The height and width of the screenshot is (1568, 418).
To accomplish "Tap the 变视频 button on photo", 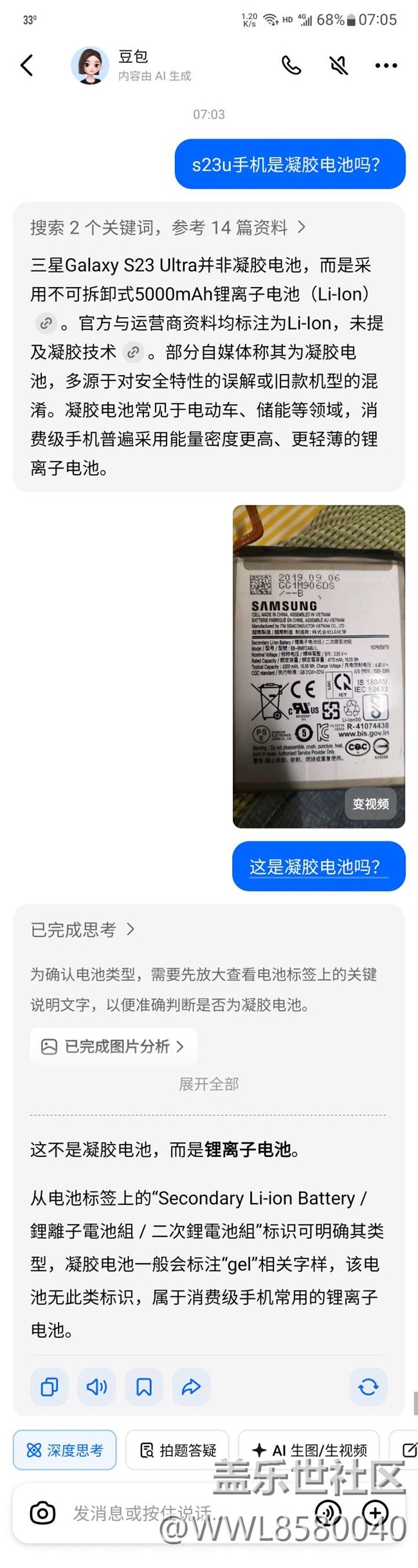I will (x=370, y=804).
